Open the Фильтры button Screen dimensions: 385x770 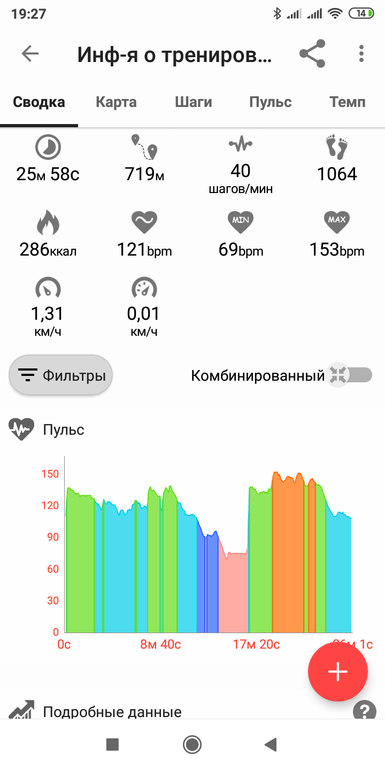61,375
